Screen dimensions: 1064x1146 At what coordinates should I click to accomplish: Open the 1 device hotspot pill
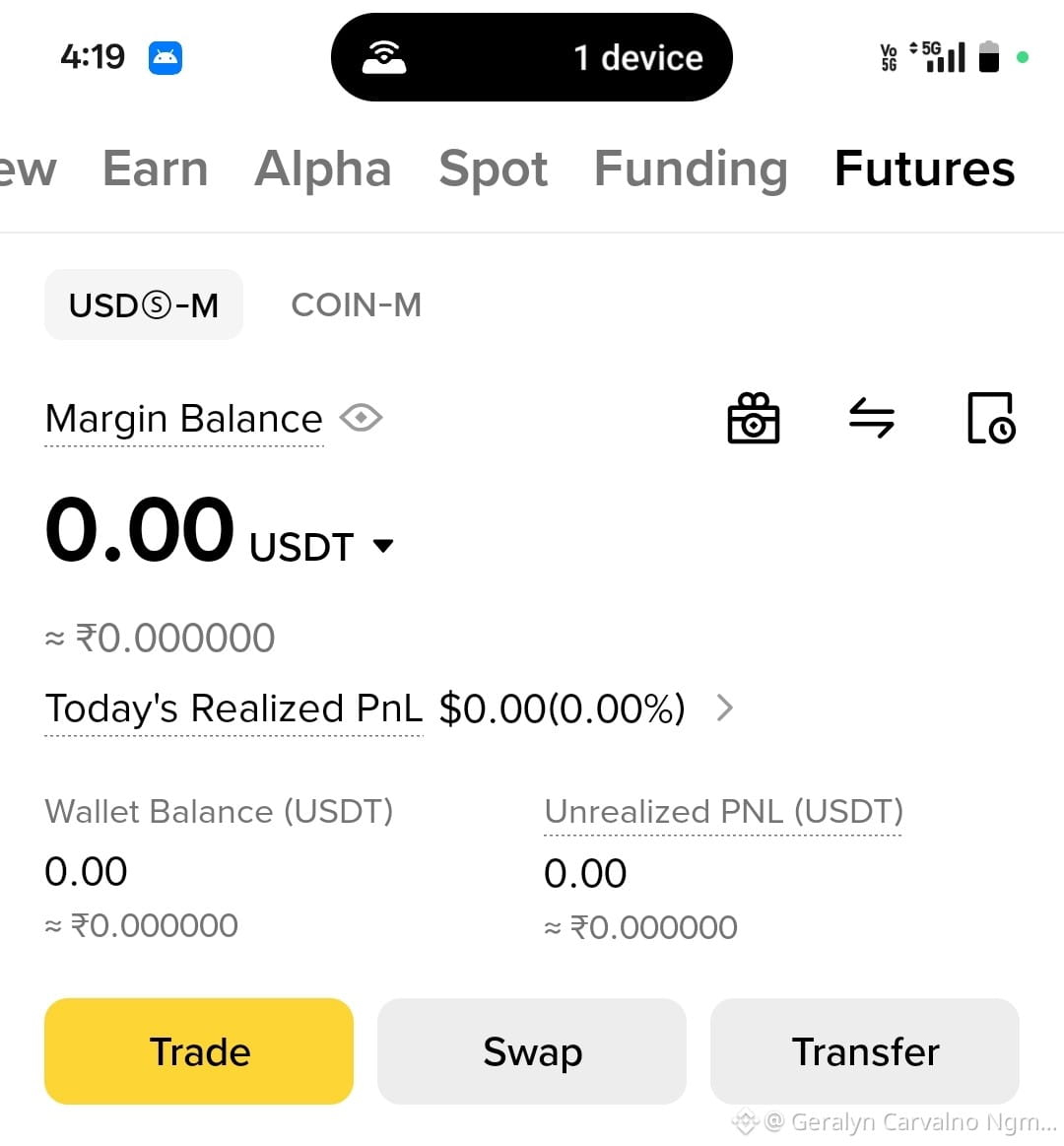tap(532, 57)
